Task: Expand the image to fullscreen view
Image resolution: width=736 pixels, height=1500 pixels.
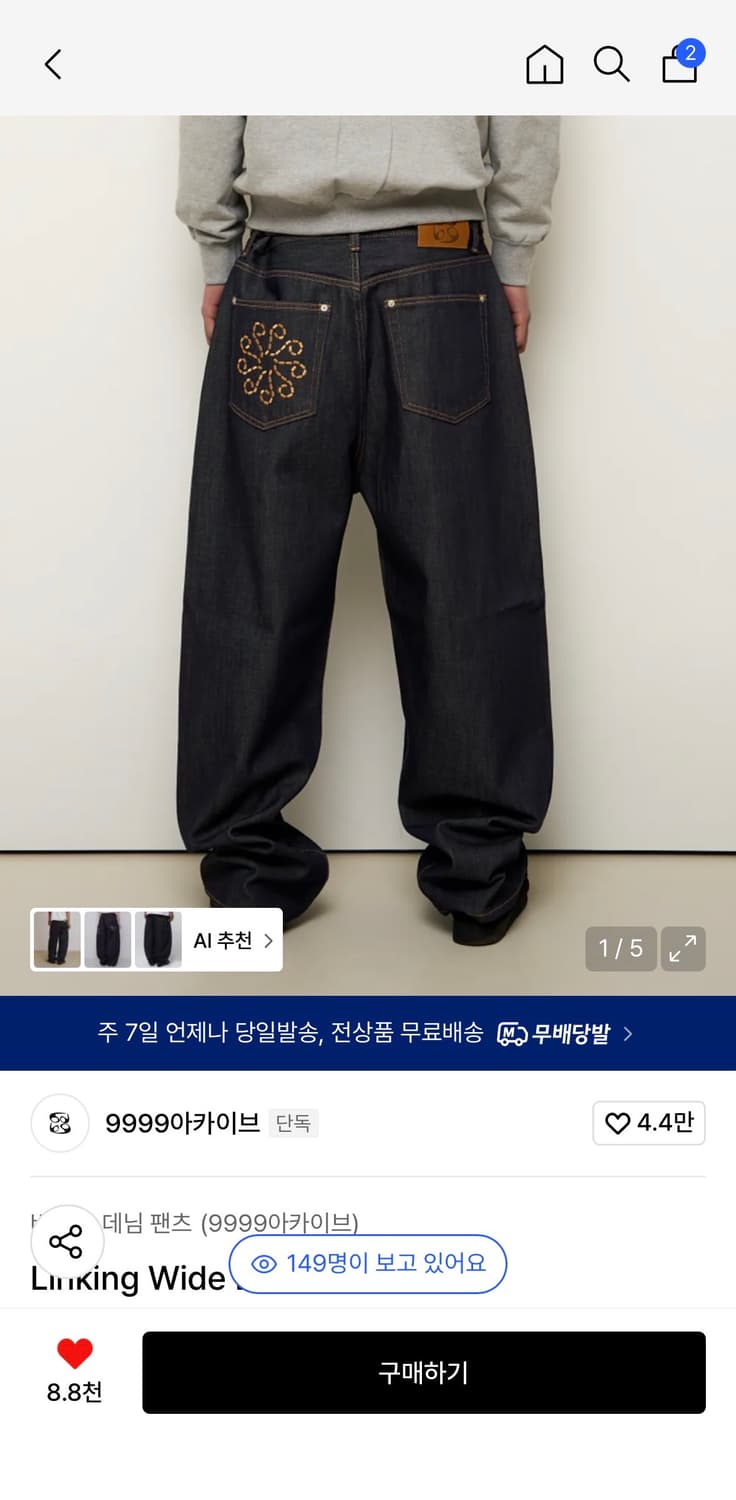Action: coord(684,948)
